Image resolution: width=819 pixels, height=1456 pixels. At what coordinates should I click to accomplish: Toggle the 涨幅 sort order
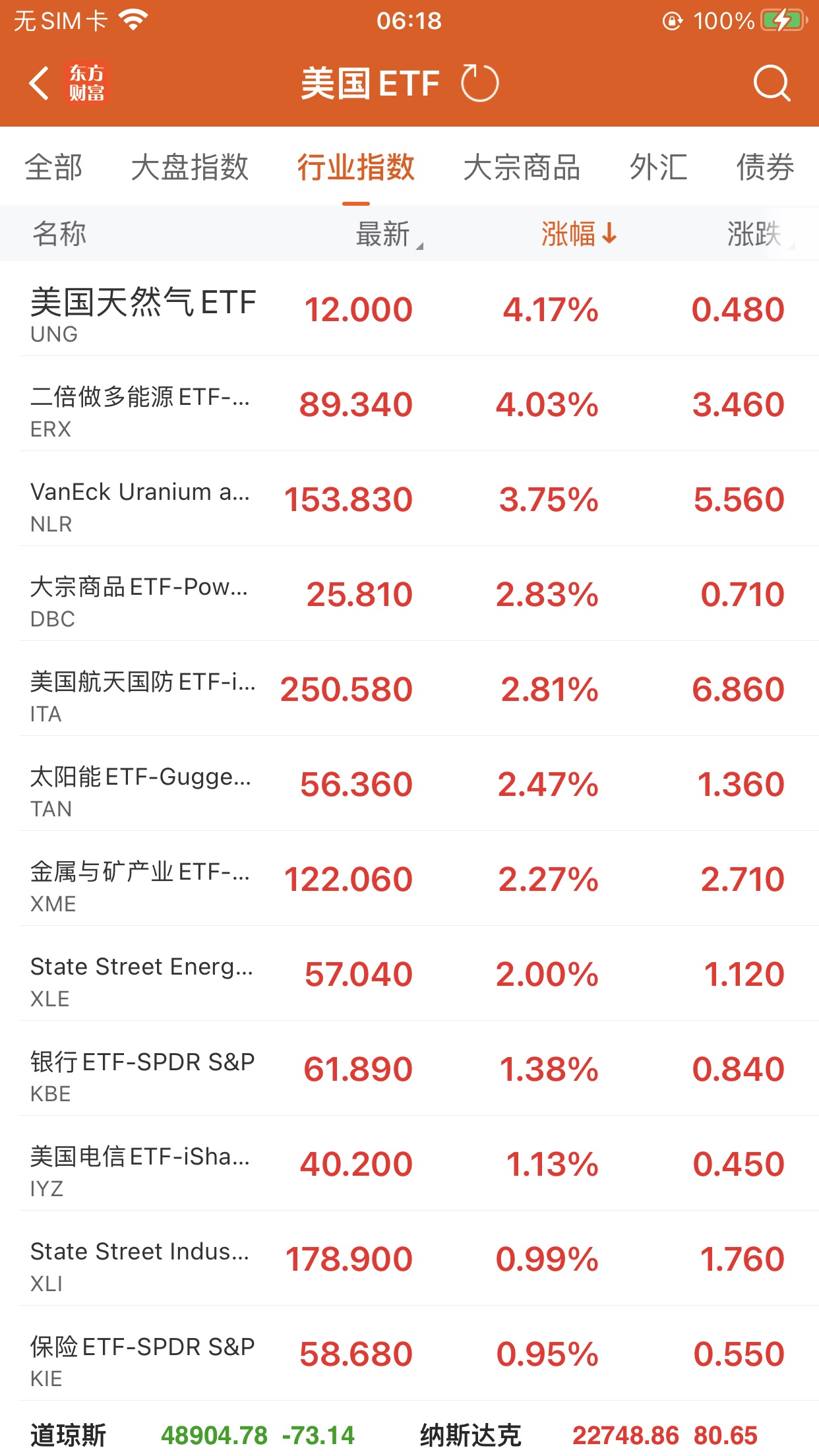click(x=578, y=234)
